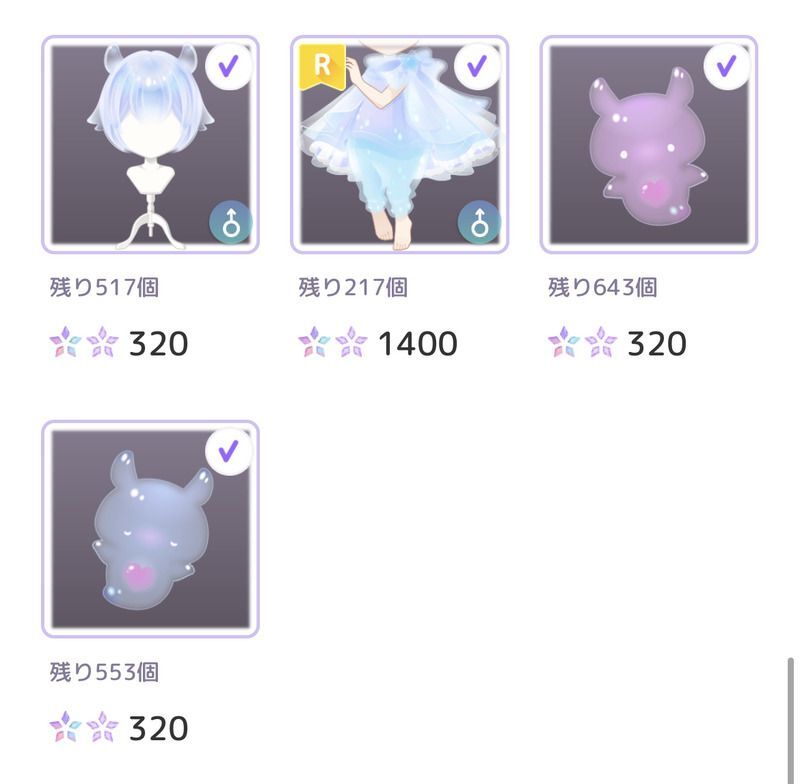Tap the light blue jelly creature item
Image resolution: width=800 pixels, height=784 pixels.
tap(150, 529)
